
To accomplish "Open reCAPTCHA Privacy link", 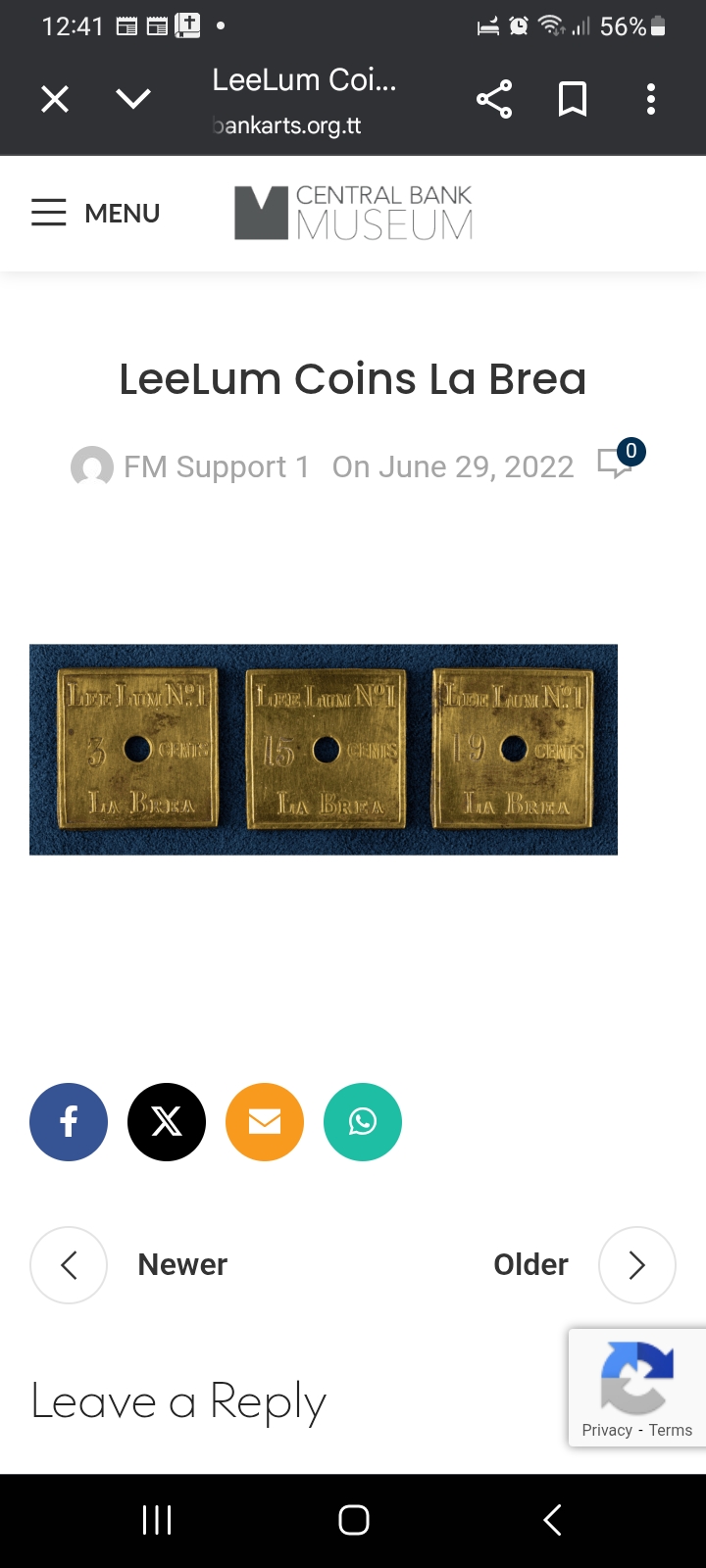I will pos(607,1430).
